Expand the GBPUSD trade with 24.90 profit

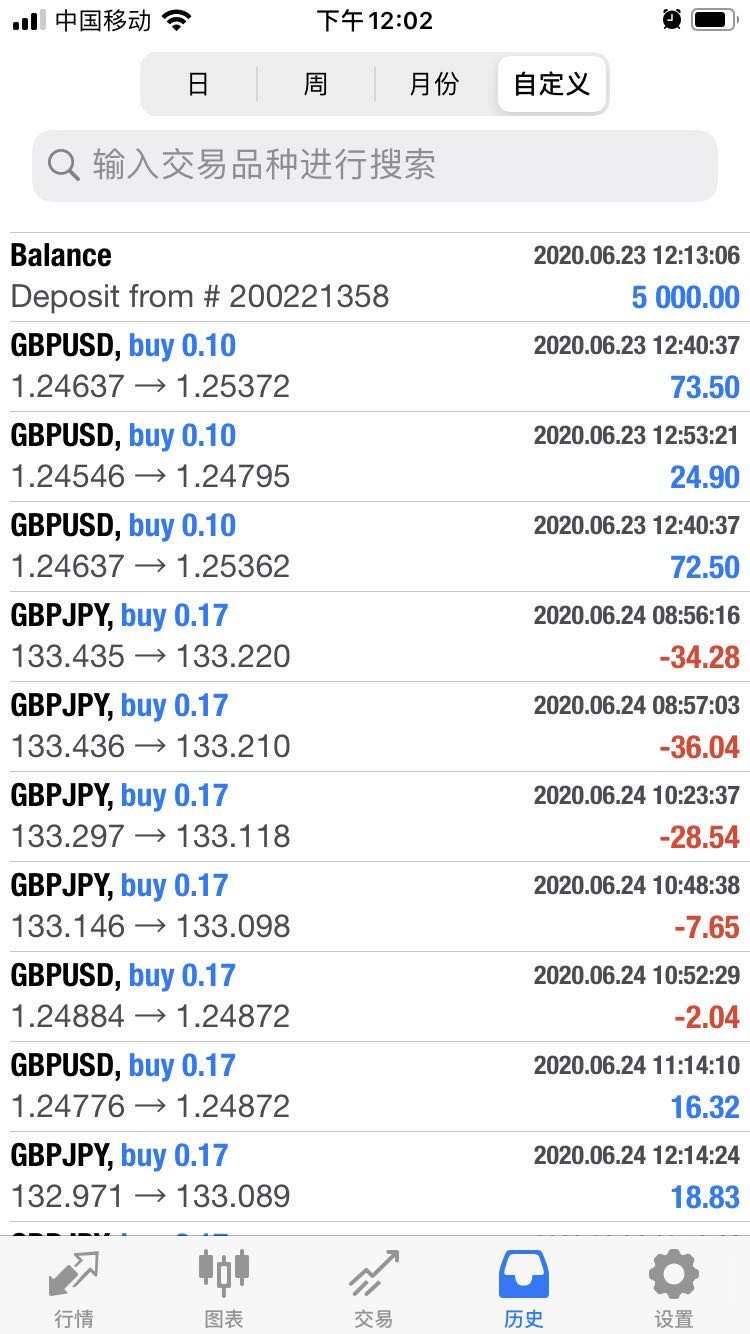375,457
